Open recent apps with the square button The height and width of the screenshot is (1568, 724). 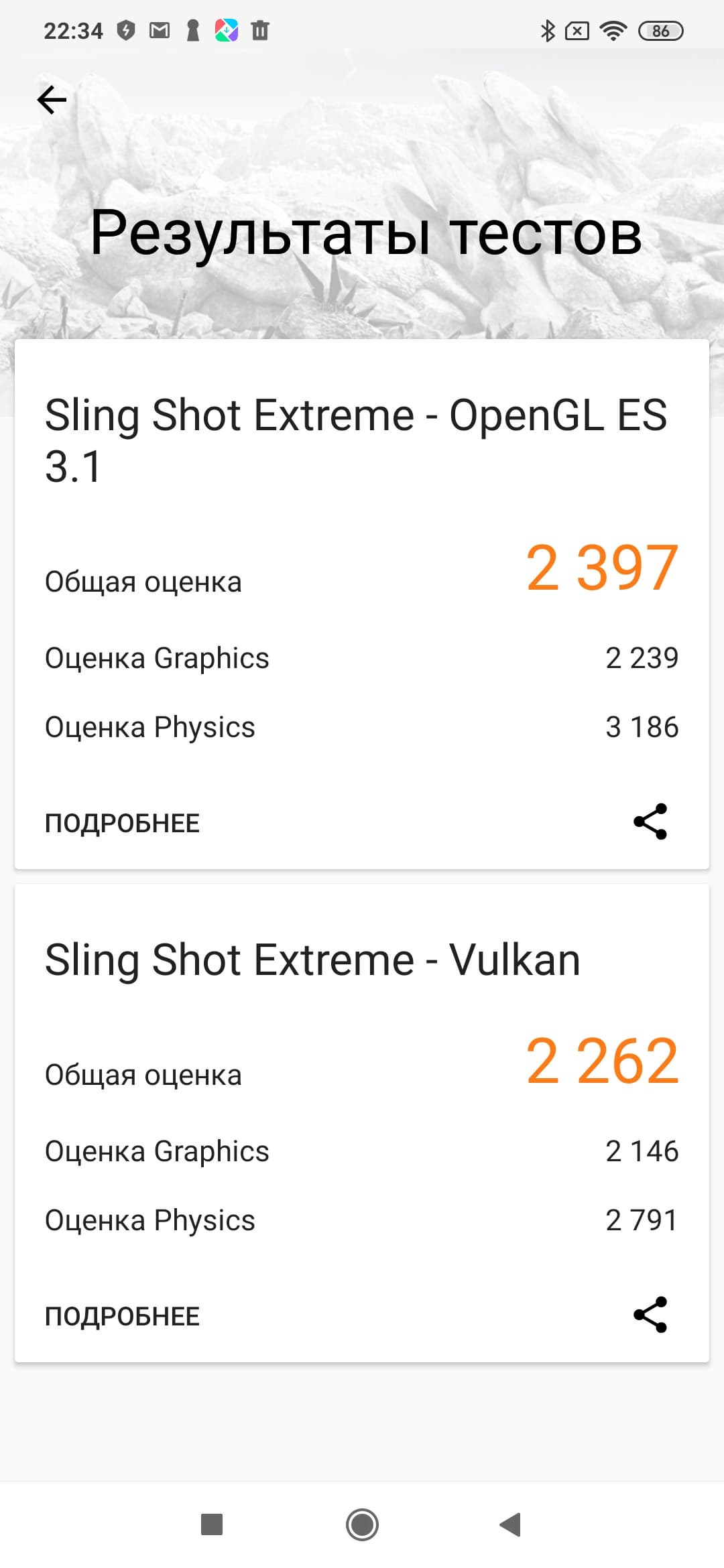(x=212, y=1524)
